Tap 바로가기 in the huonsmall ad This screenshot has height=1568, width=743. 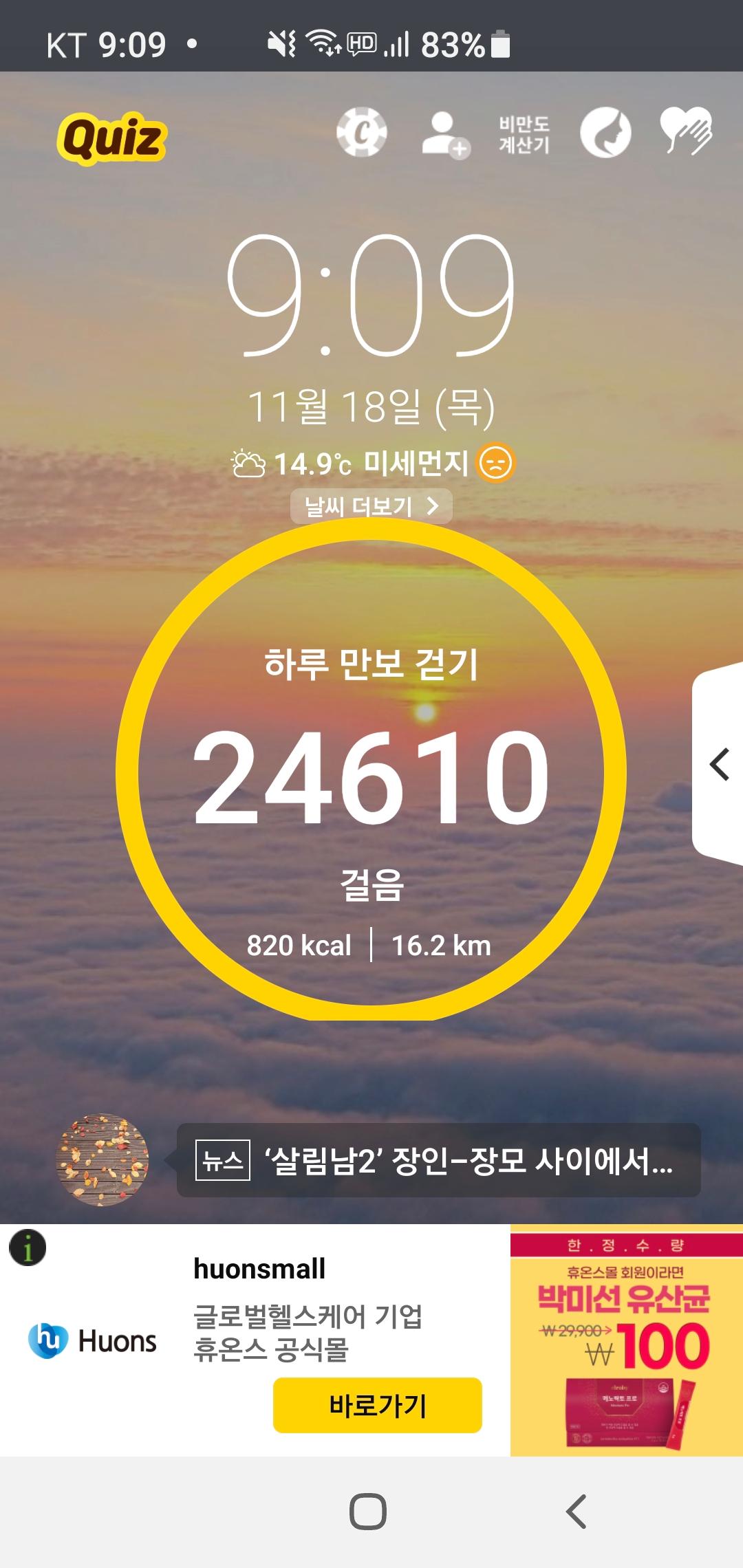377,1406
